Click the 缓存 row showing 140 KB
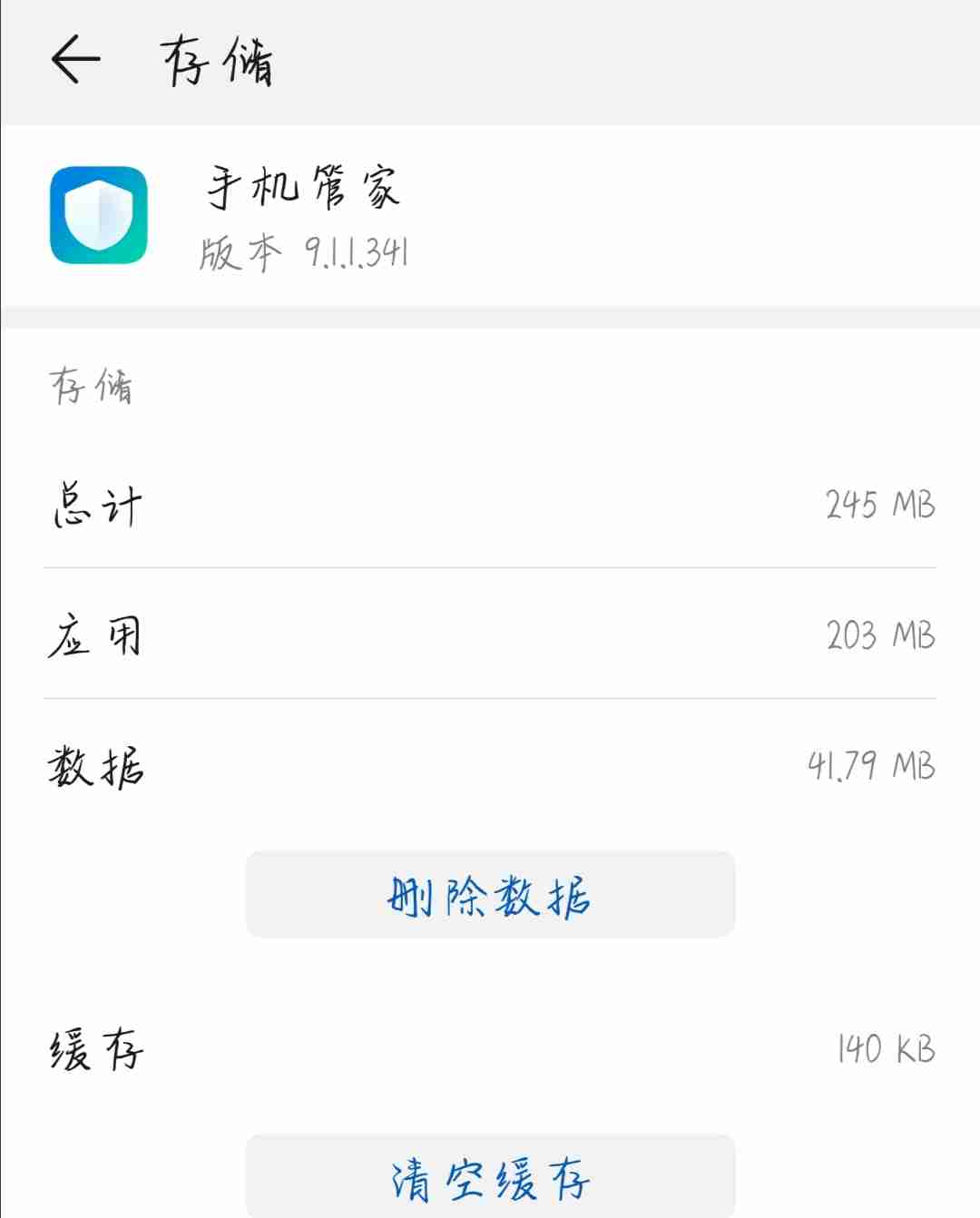 tap(490, 1050)
